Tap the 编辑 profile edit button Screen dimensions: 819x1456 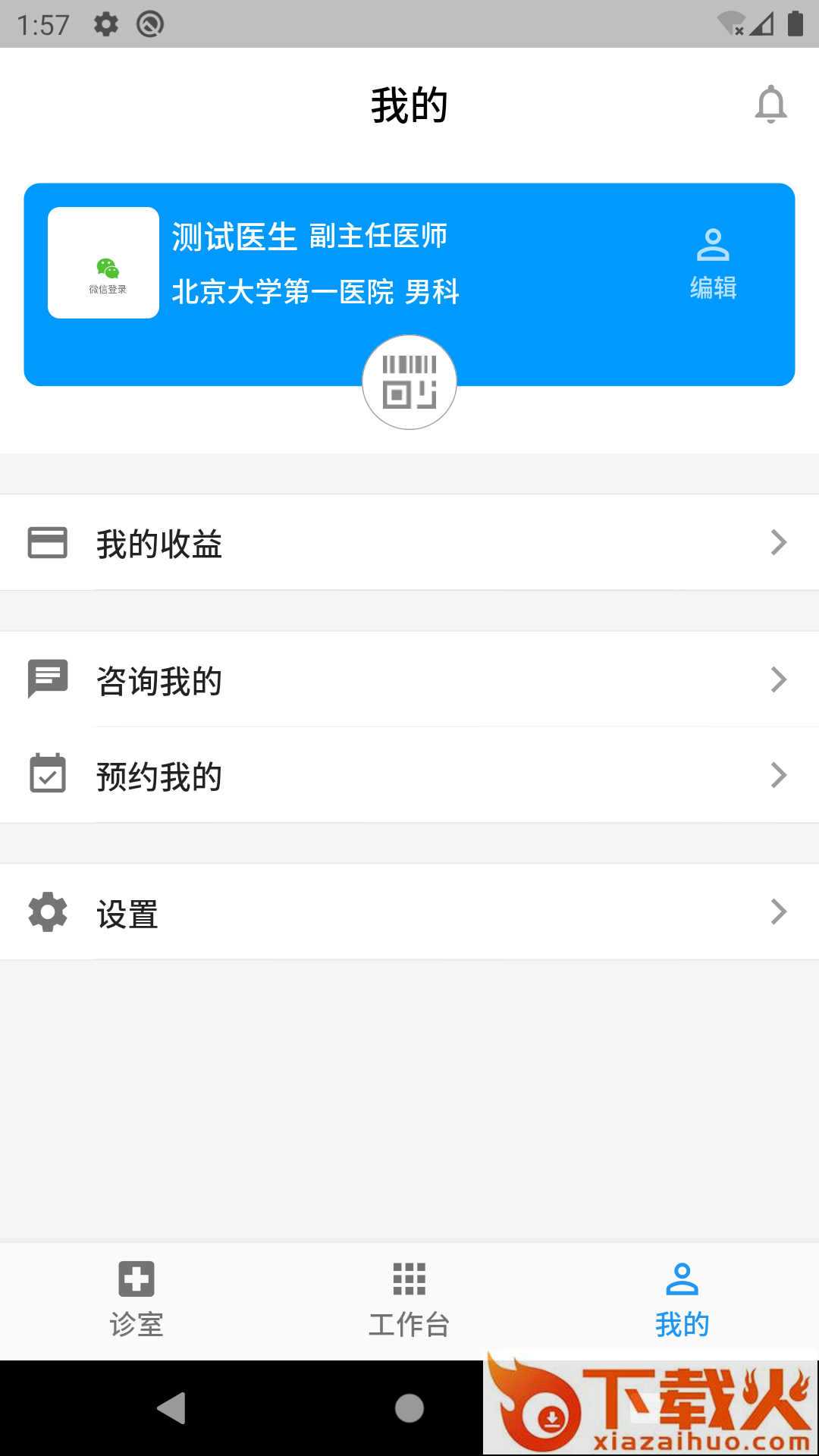pos(713,264)
